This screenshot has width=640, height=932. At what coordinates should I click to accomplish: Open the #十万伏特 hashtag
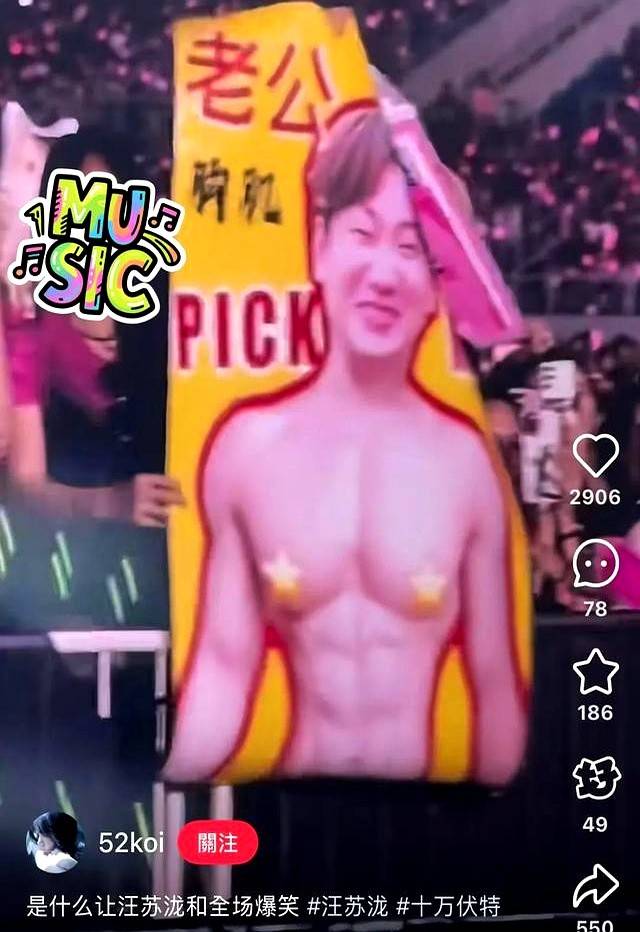pyautogui.click(x=448, y=907)
